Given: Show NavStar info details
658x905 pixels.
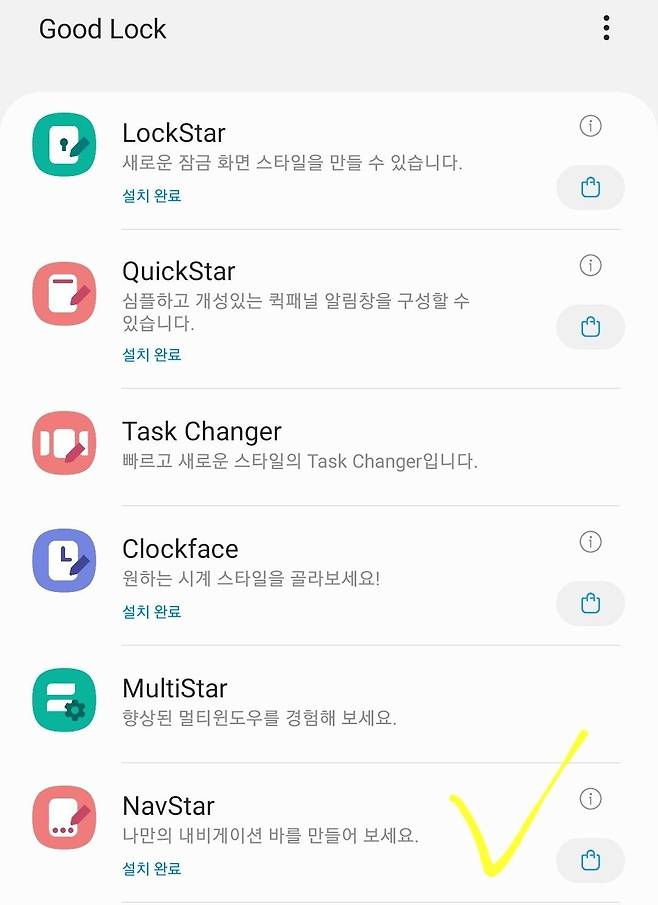Looking at the screenshot, I should pos(591,799).
